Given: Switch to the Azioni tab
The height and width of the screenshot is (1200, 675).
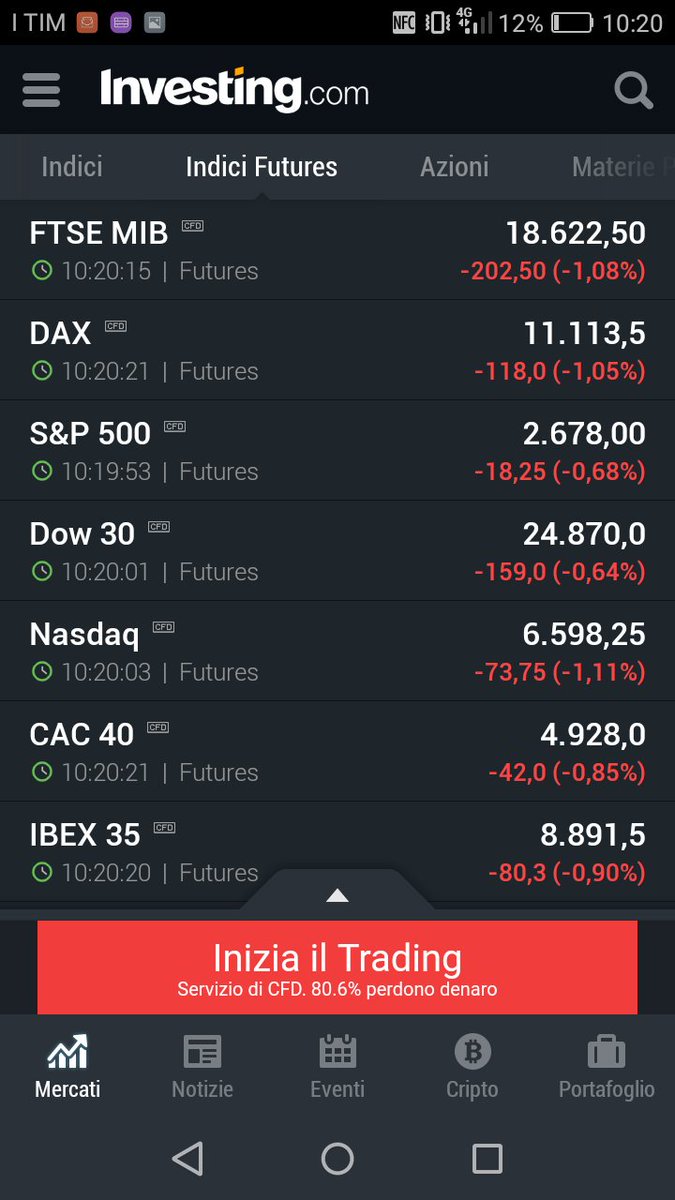Looking at the screenshot, I should 454,167.
